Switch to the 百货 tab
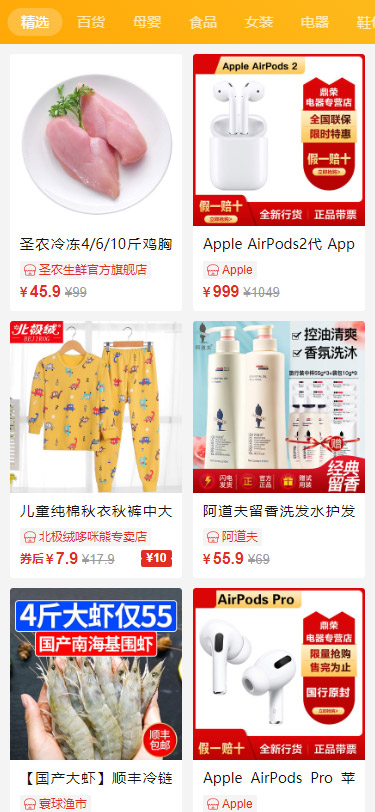The image size is (375, 812). click(91, 22)
